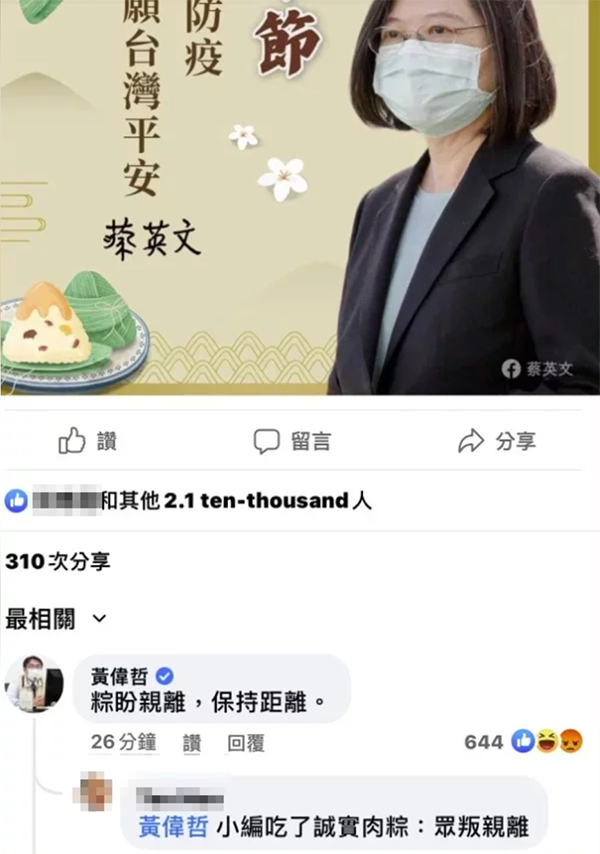Reply to 黃偉哲's comment via 回覆
The width and height of the screenshot is (600, 854).
point(246,743)
